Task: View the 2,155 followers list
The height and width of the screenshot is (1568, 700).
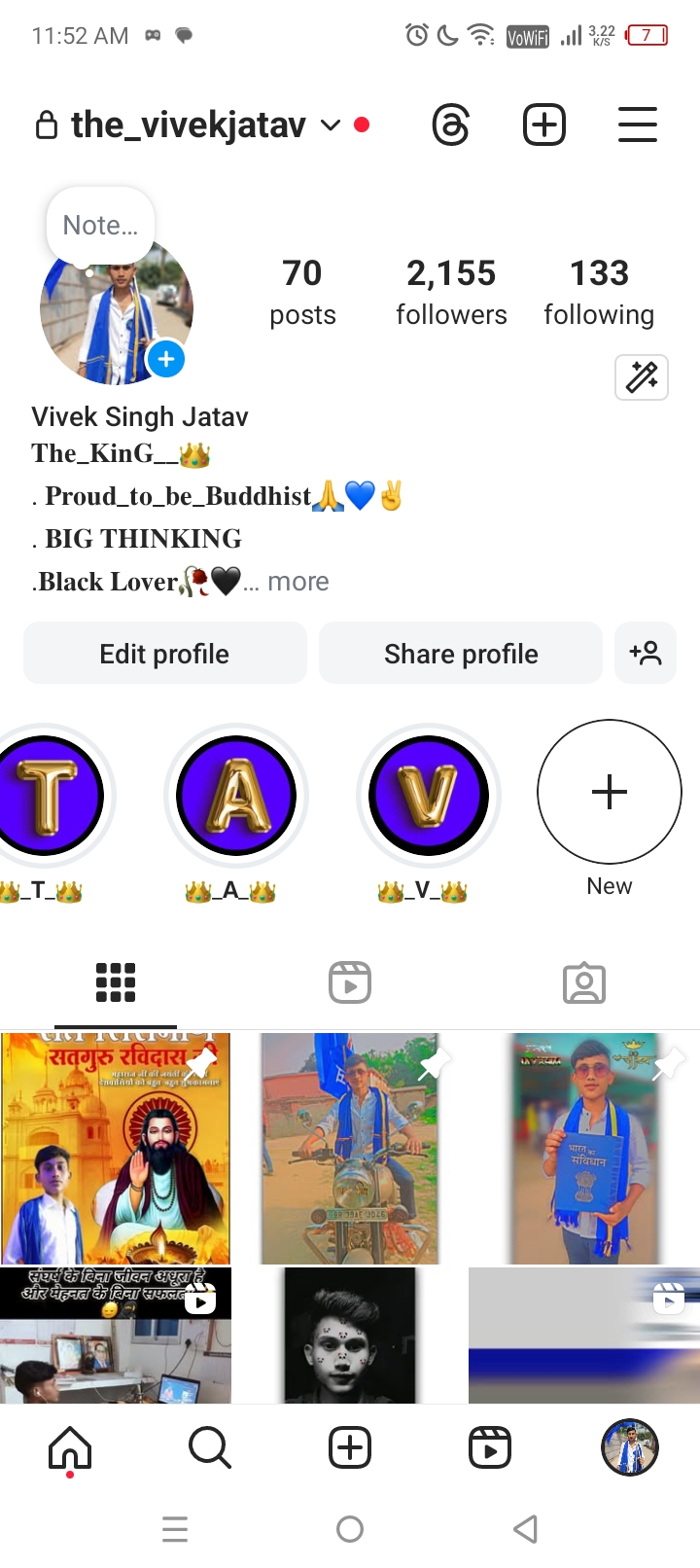Action: pos(451,292)
